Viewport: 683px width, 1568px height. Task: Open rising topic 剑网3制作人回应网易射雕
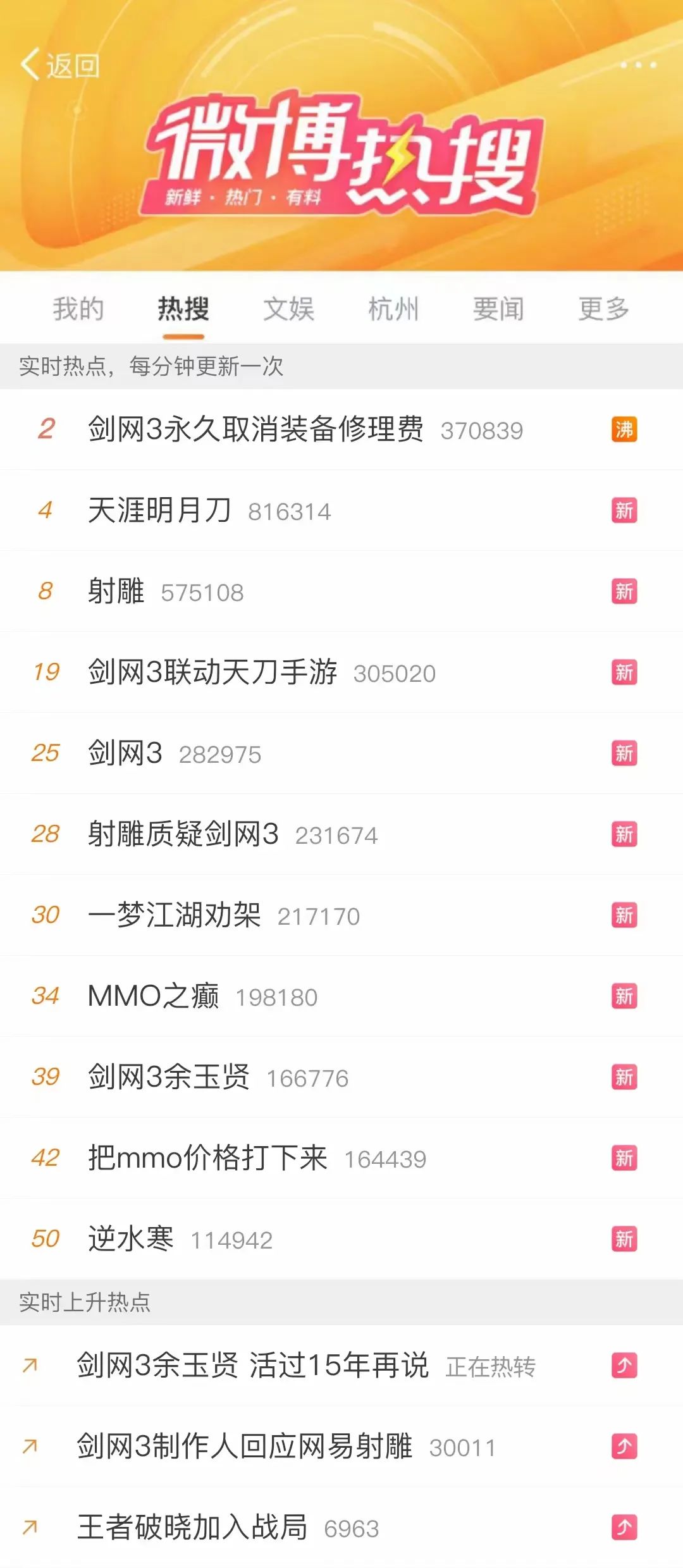click(x=245, y=1447)
